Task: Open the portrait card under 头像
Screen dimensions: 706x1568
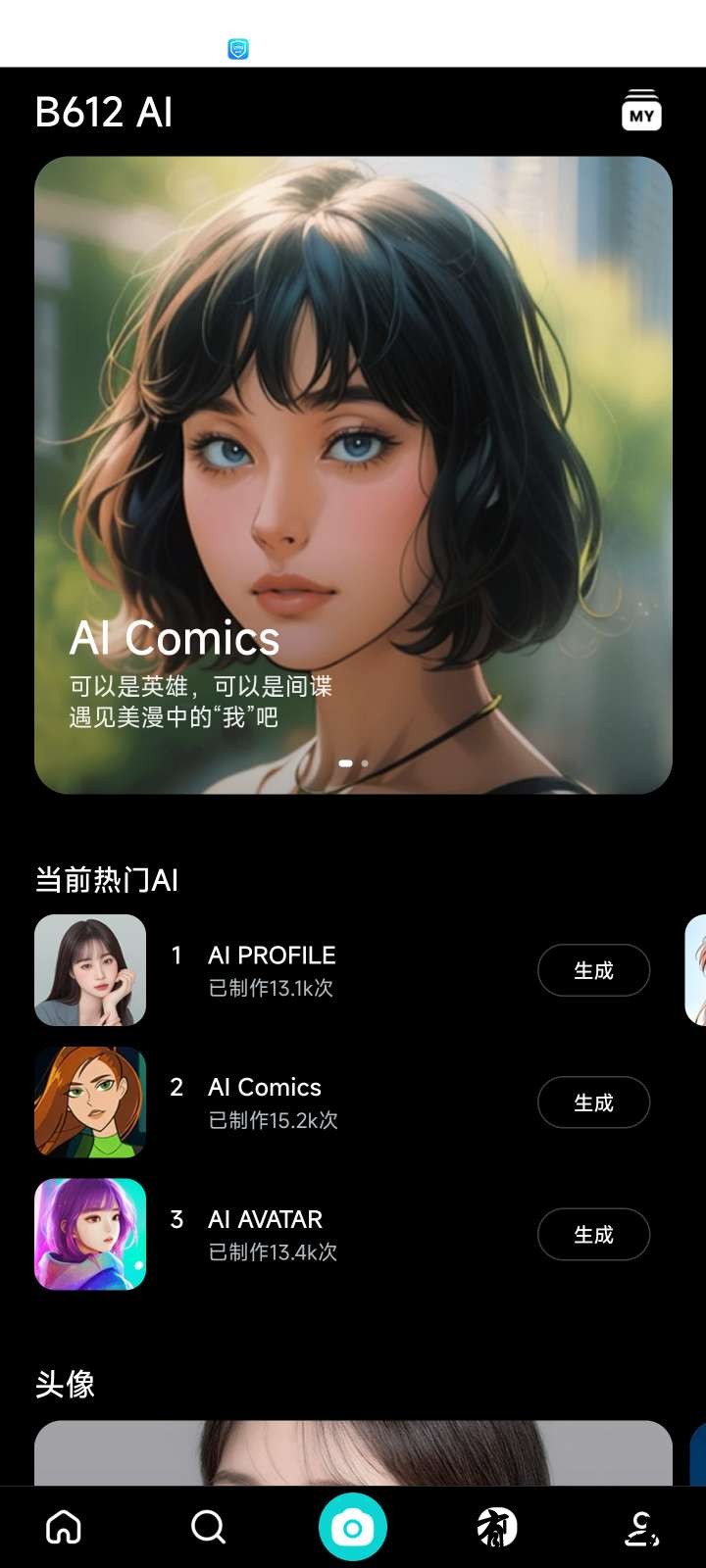Action: pyautogui.click(x=353, y=1452)
